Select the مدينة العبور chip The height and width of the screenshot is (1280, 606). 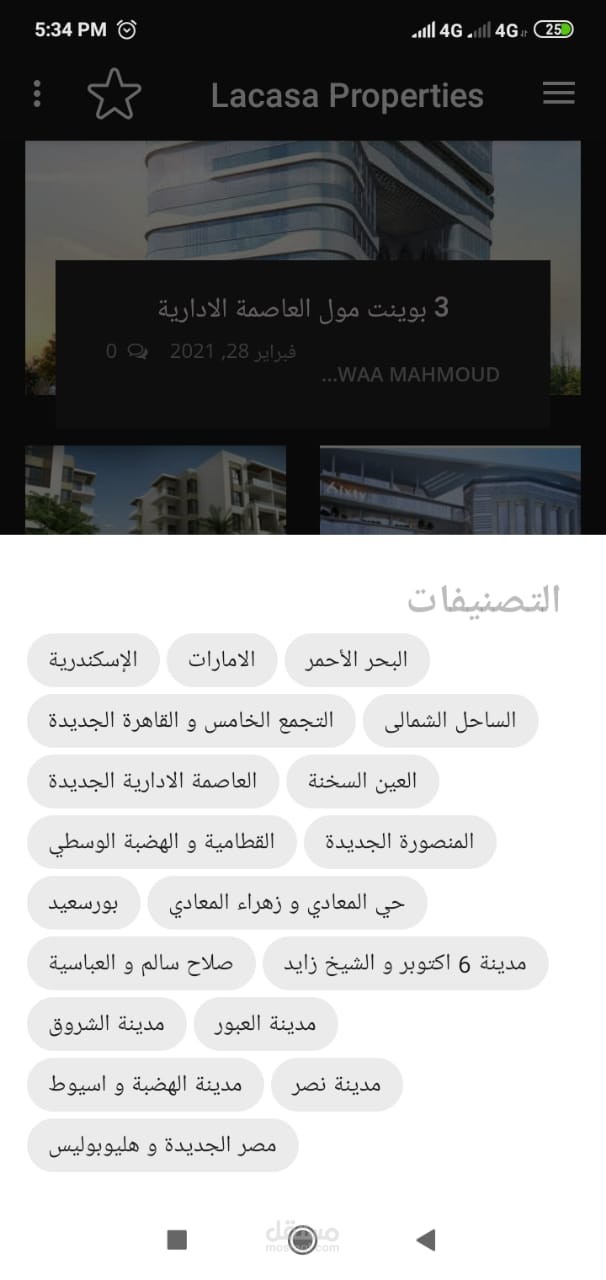[x=266, y=1025]
